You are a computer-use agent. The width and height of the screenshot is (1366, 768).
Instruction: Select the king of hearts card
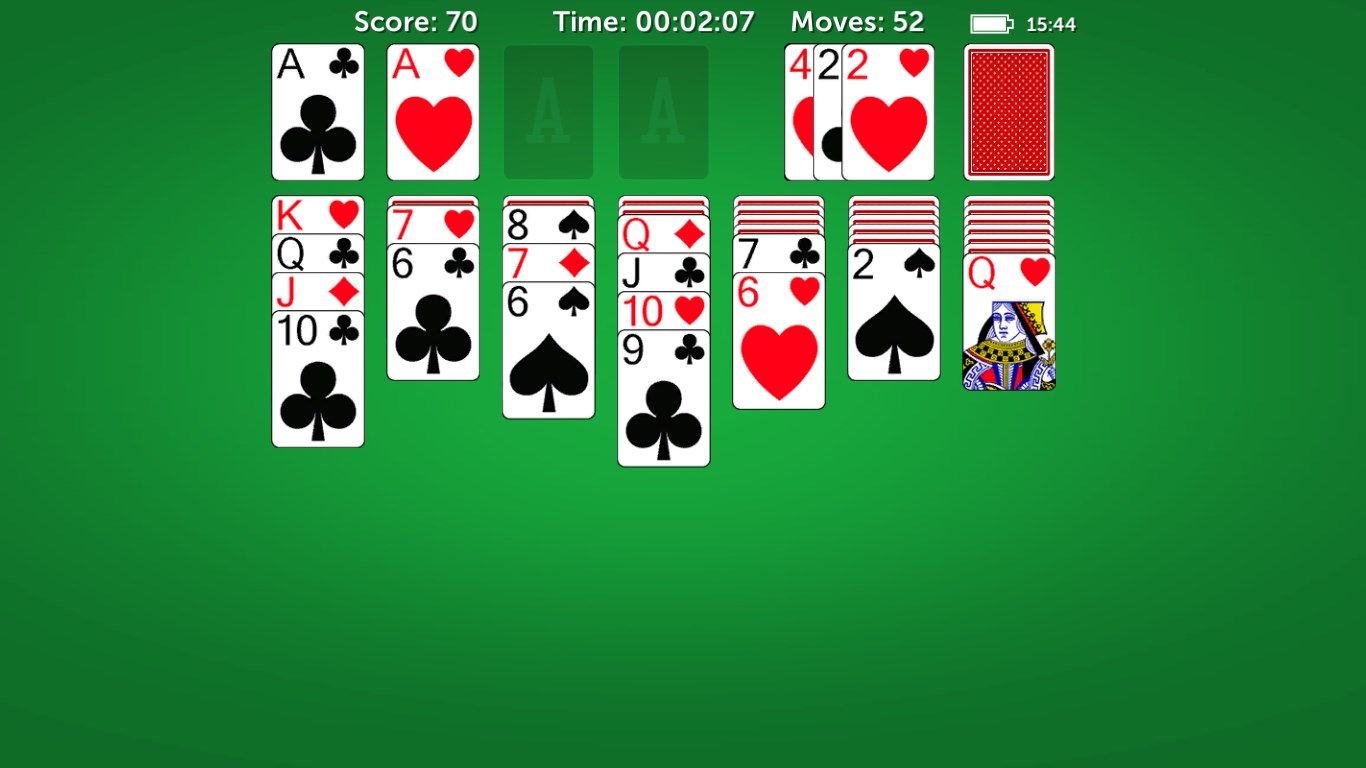point(318,215)
